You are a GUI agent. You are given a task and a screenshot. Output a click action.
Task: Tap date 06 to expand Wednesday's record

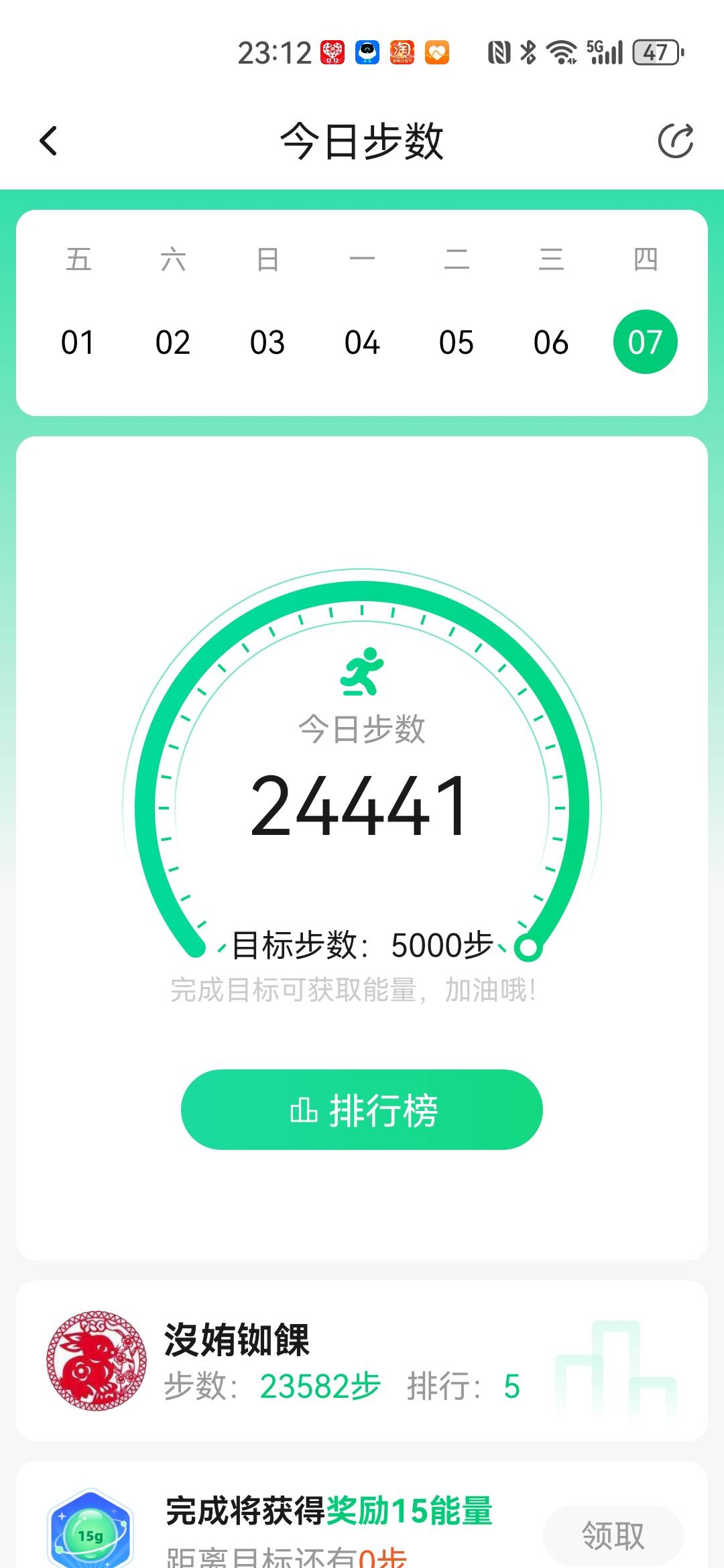[550, 342]
